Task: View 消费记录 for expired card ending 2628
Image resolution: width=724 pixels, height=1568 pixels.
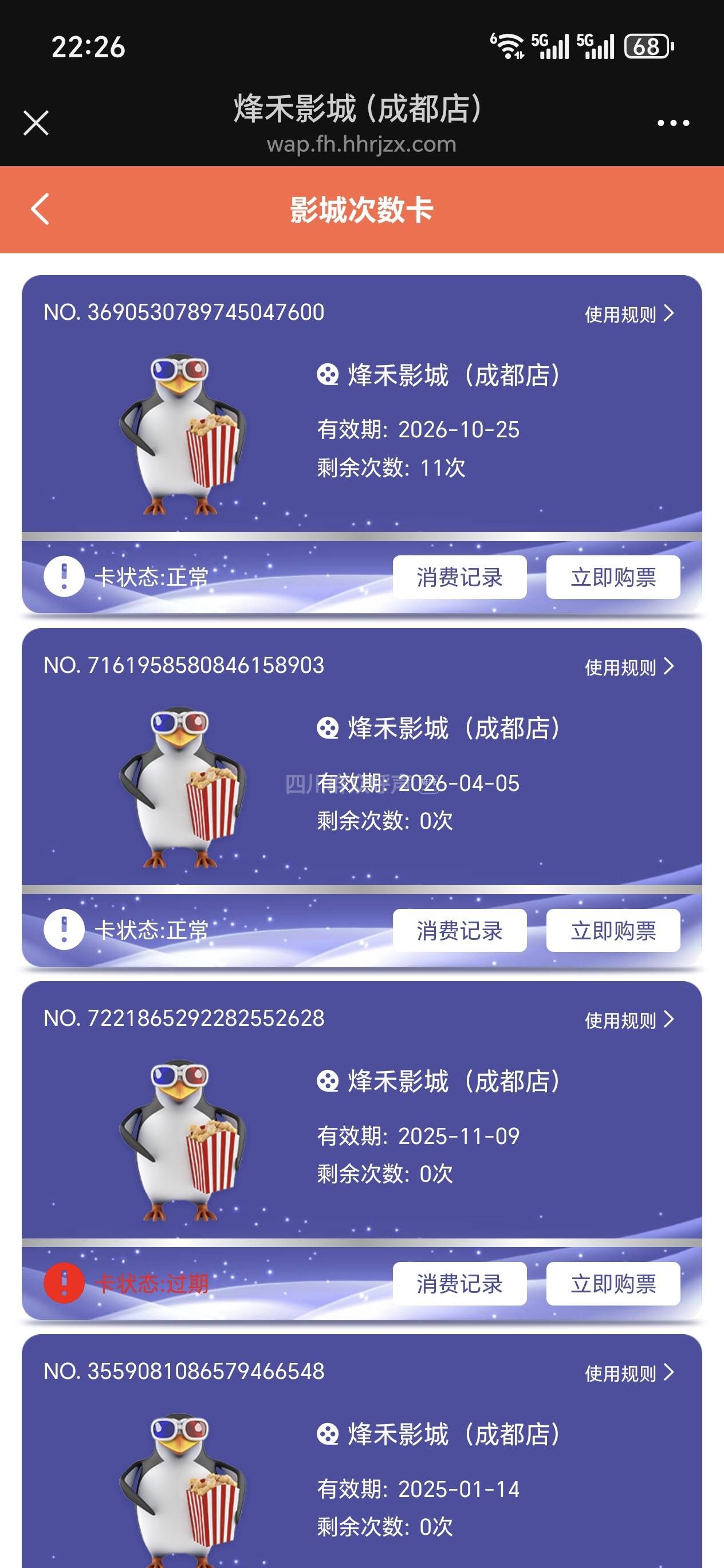Action: coord(459,1283)
